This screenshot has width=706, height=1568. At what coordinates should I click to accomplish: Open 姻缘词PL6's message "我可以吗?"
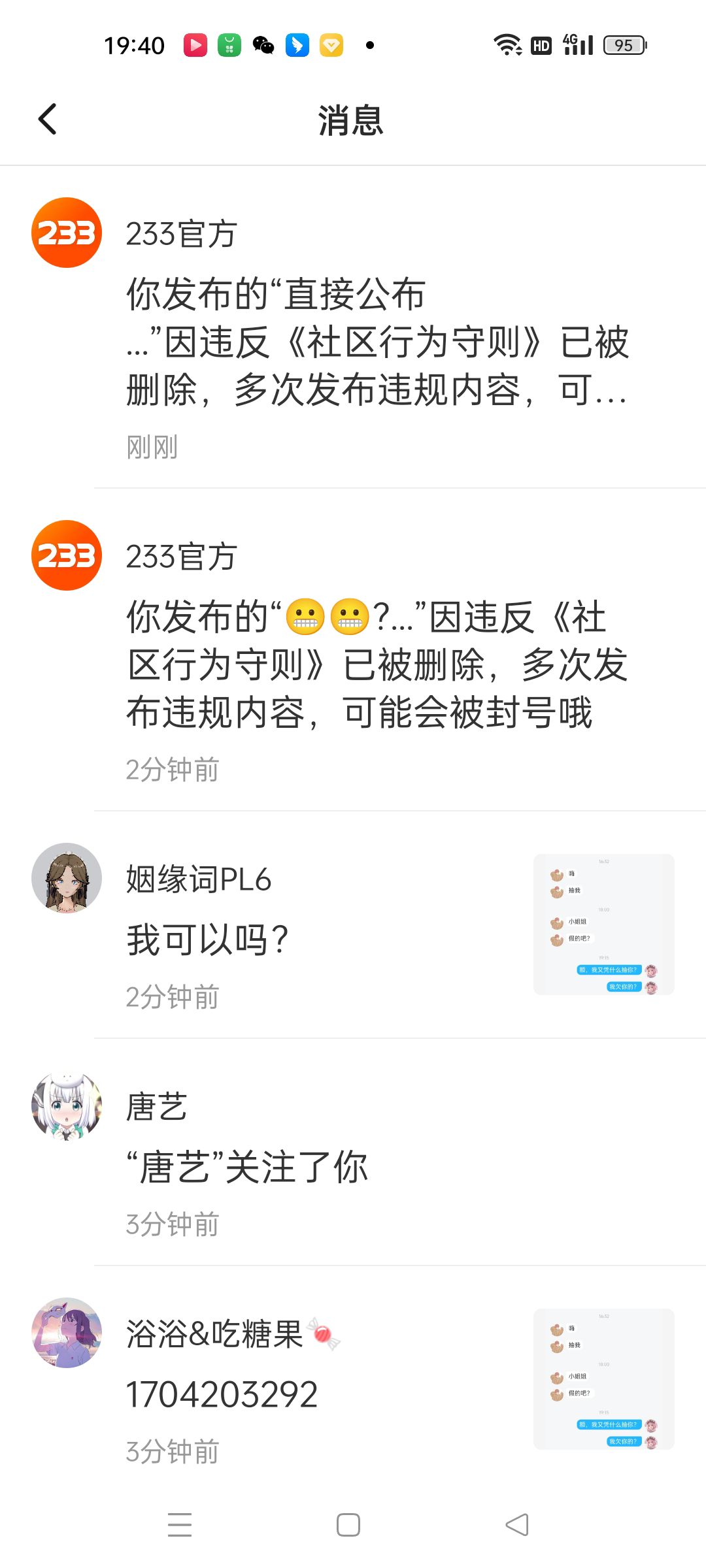click(x=353, y=925)
